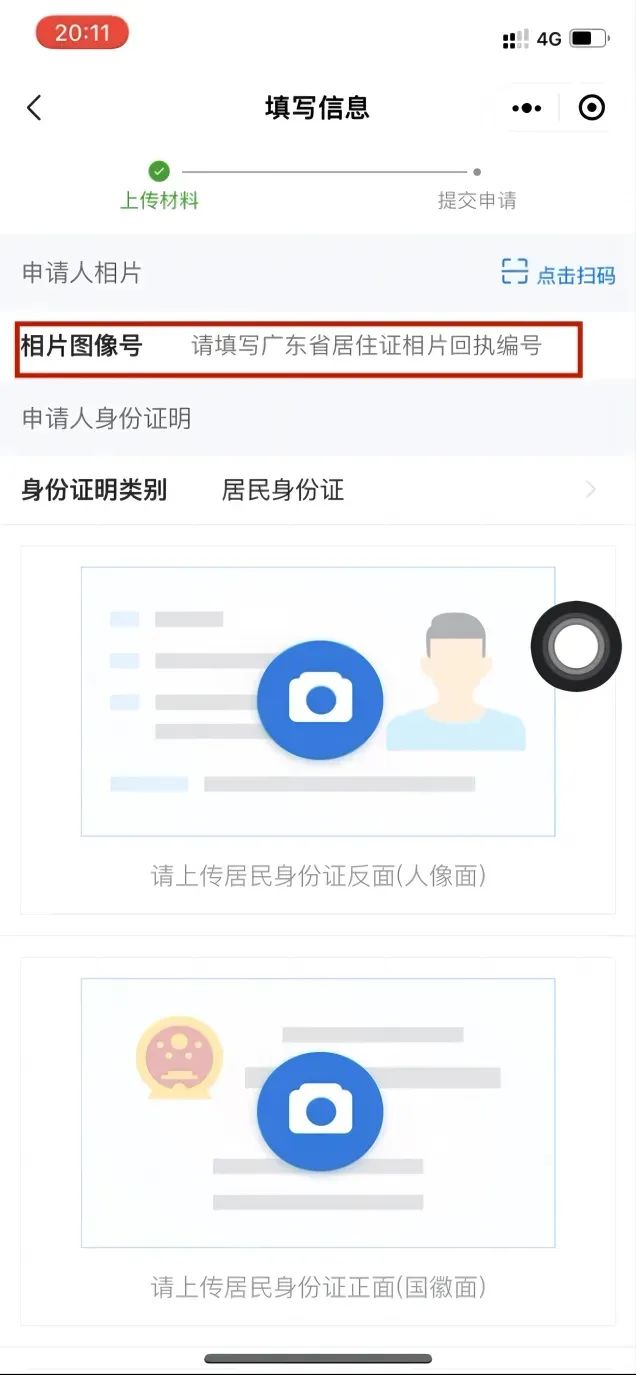The width and height of the screenshot is (636, 1375).
Task: Go back using the top-left arrow
Action: pos(34,108)
